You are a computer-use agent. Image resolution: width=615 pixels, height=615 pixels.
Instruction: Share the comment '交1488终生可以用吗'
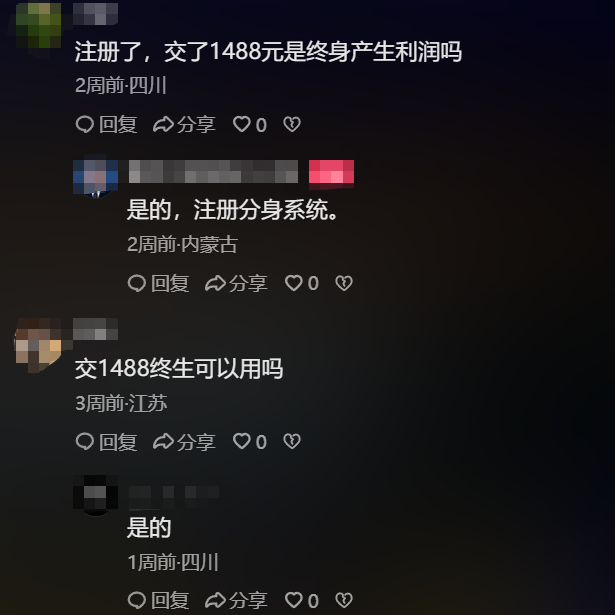tap(184, 442)
